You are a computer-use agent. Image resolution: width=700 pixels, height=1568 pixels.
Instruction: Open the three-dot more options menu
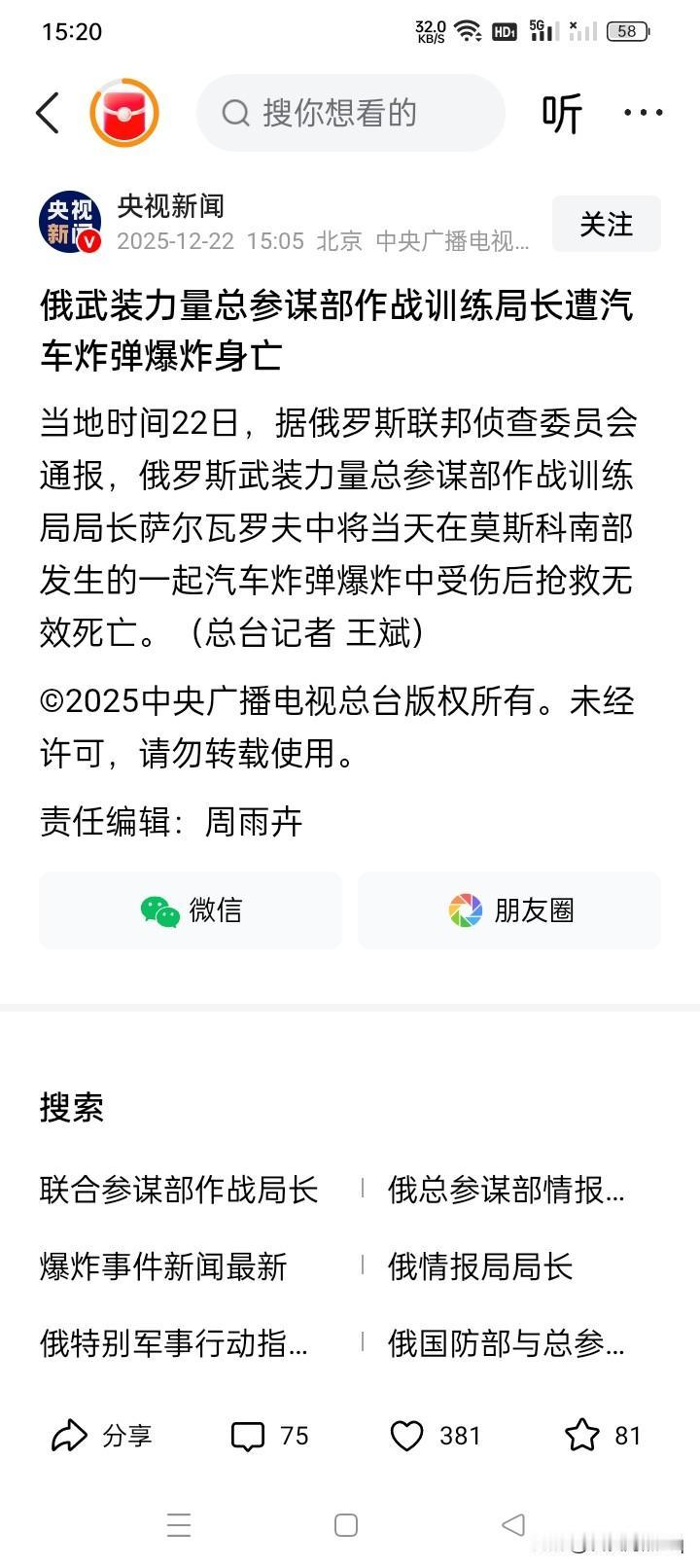[x=644, y=113]
